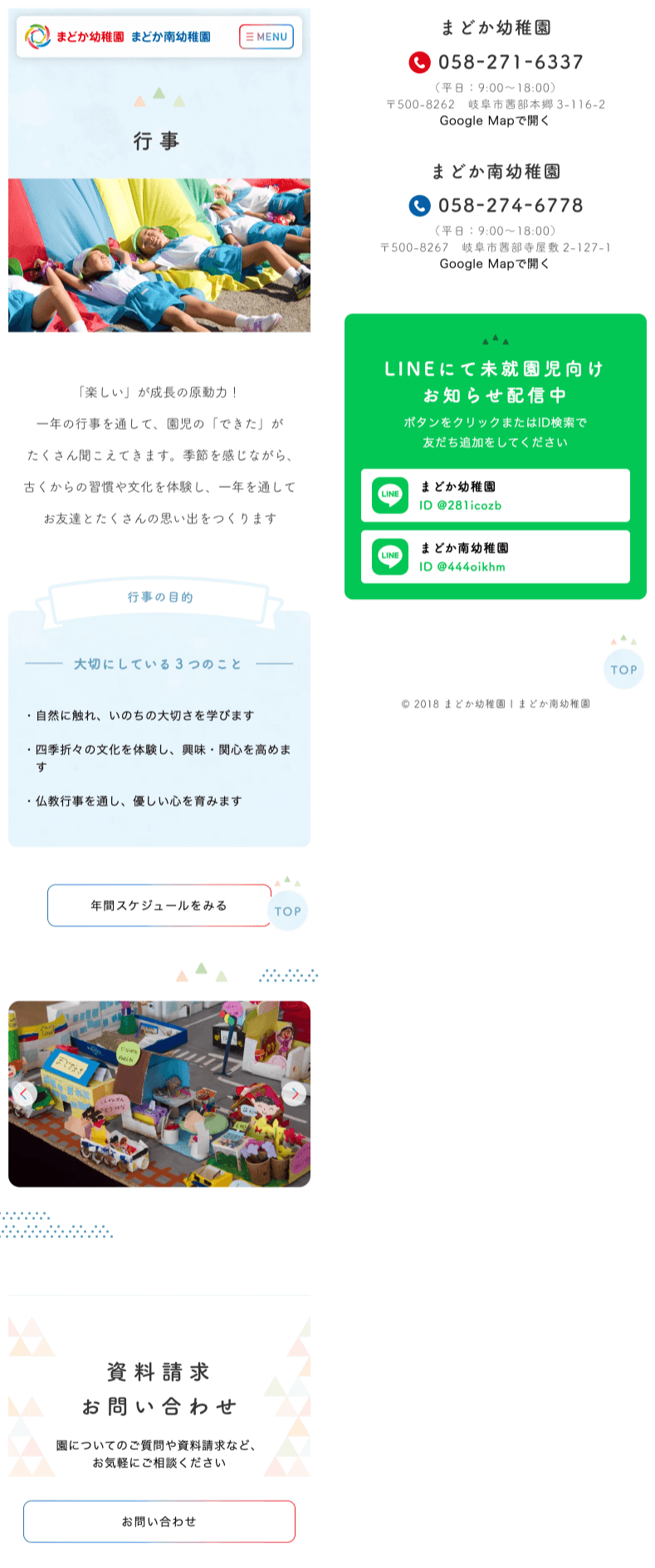Call まどか南幼稚園 at 058-274-6778

[496, 206]
